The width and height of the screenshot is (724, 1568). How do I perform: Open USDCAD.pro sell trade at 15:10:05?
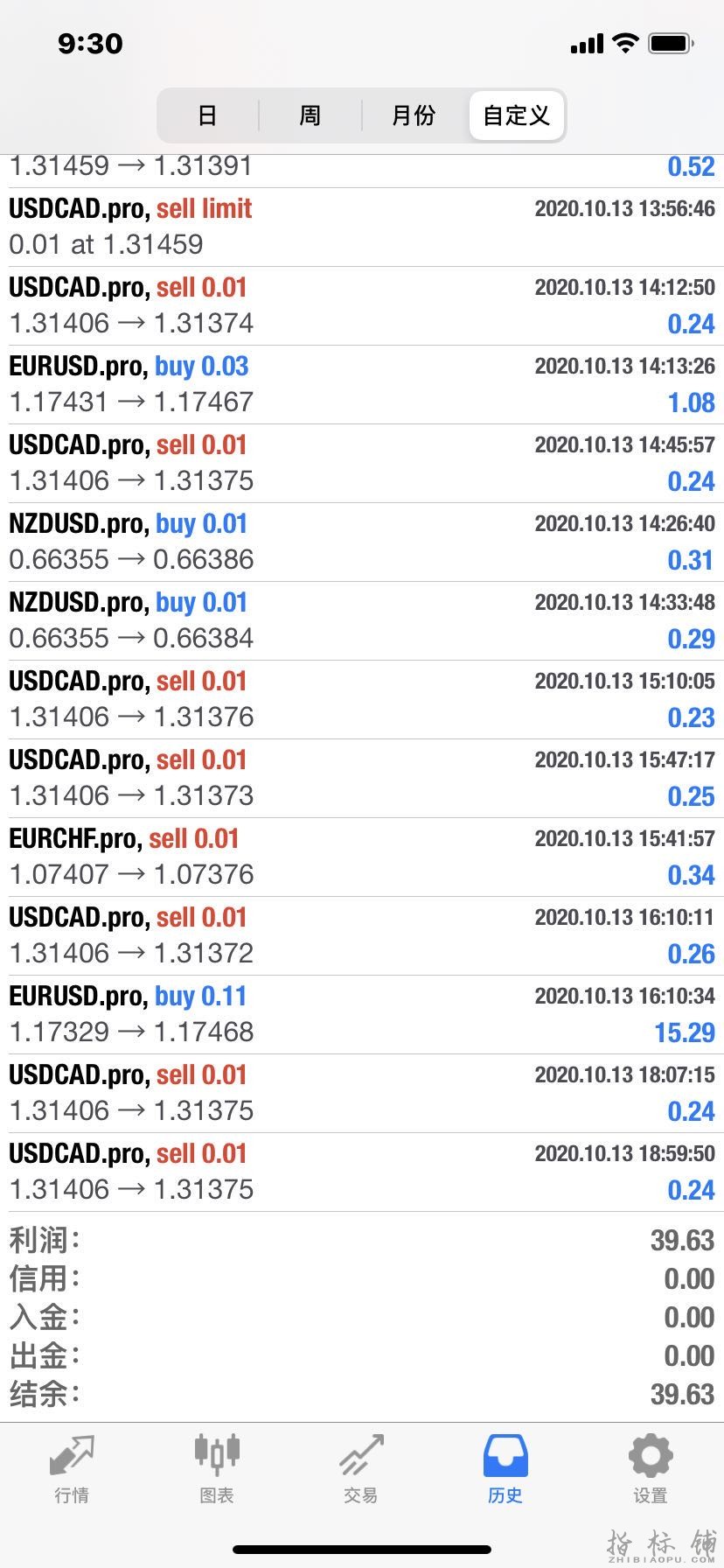click(362, 699)
